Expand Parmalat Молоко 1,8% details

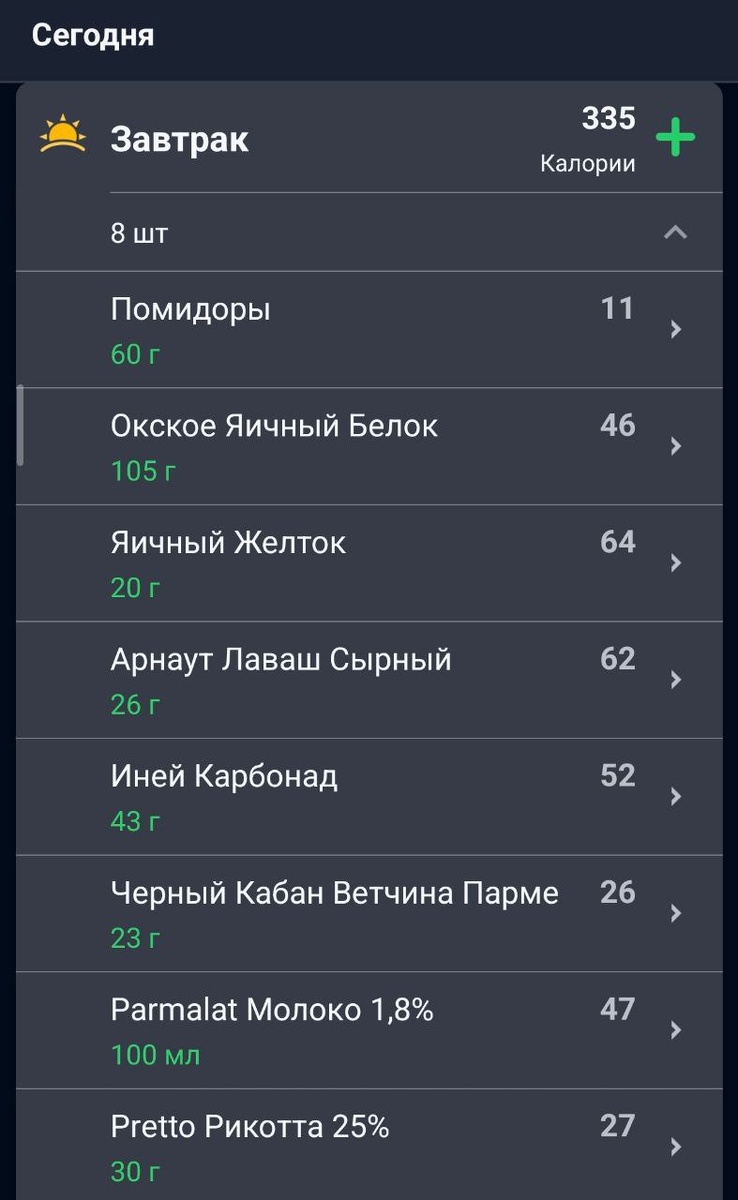[x=677, y=1030]
